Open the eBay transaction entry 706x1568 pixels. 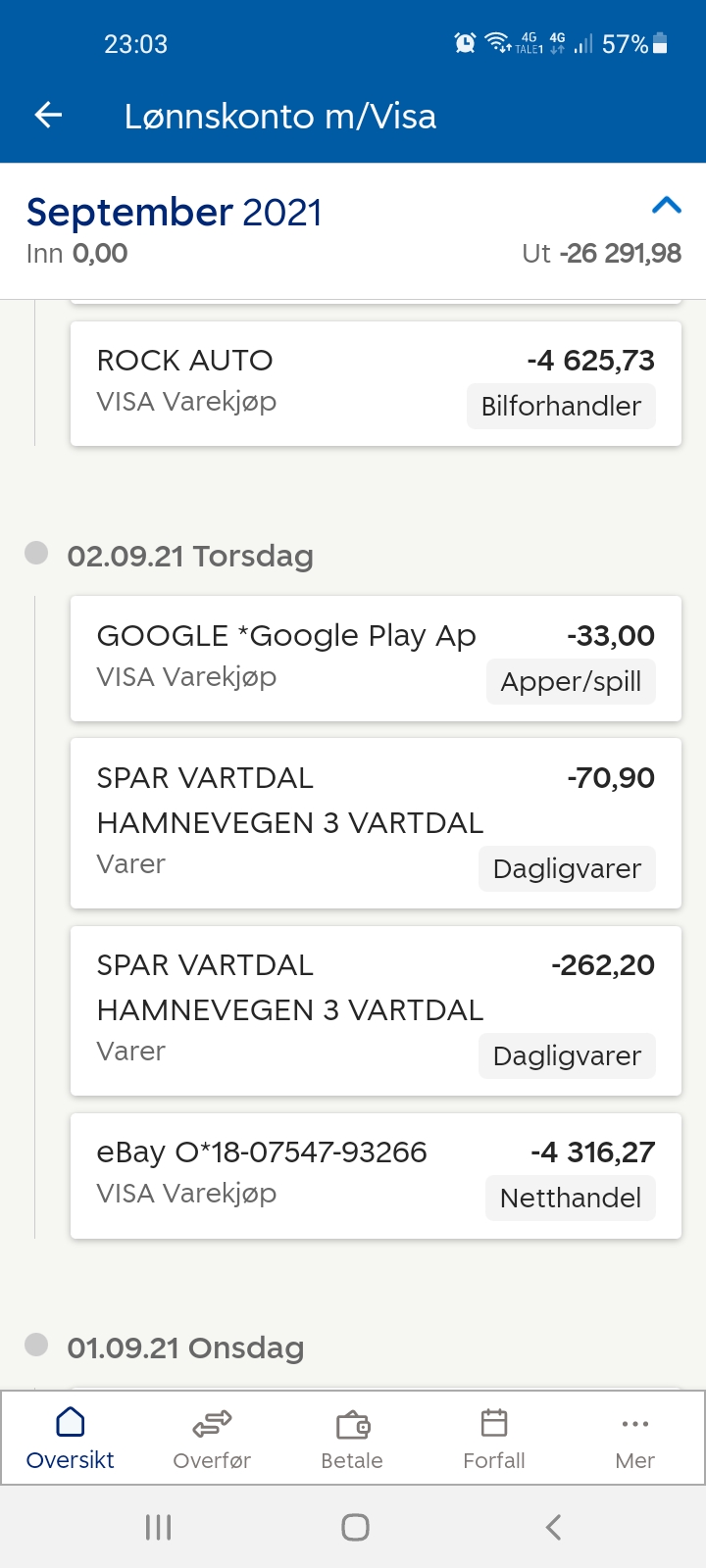coord(376,1174)
